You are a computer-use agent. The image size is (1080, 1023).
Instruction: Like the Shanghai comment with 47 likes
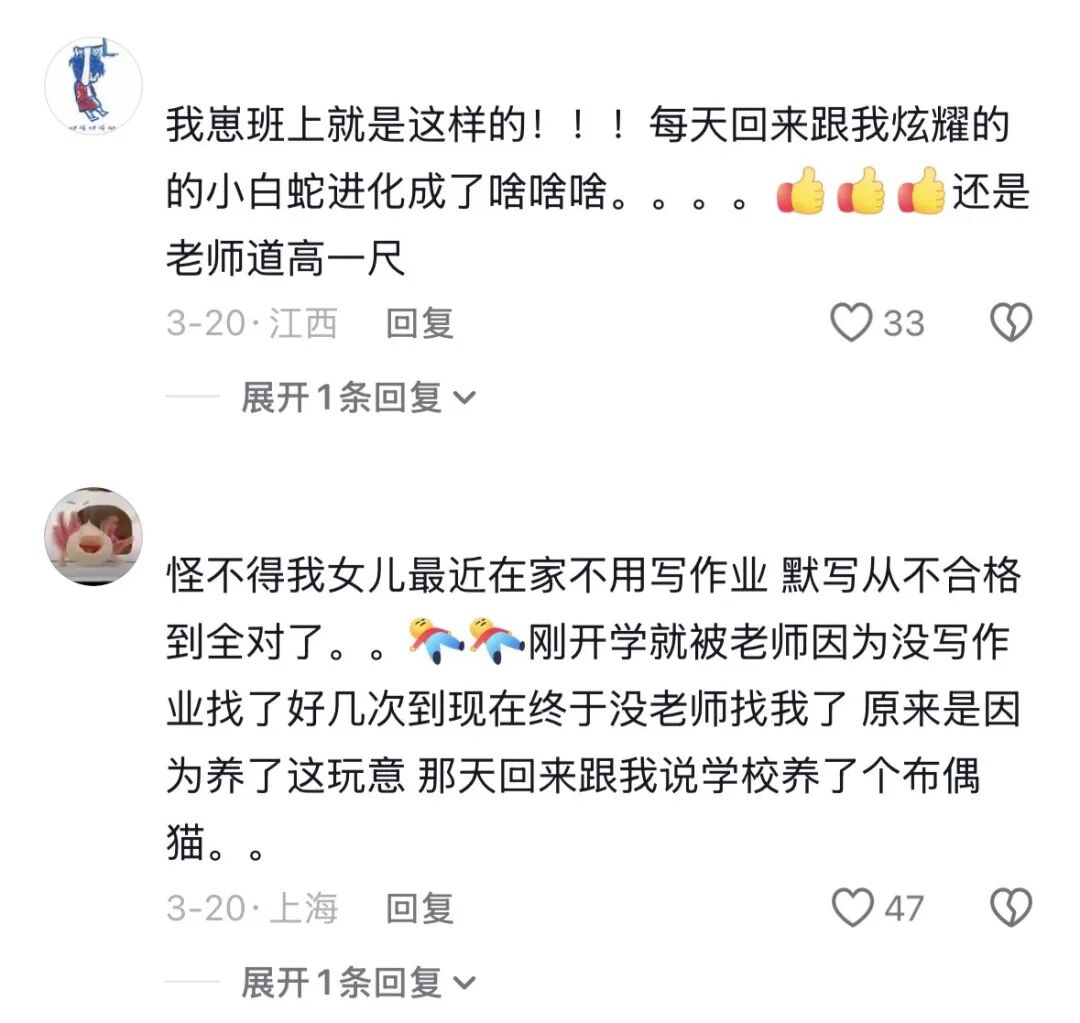point(852,908)
